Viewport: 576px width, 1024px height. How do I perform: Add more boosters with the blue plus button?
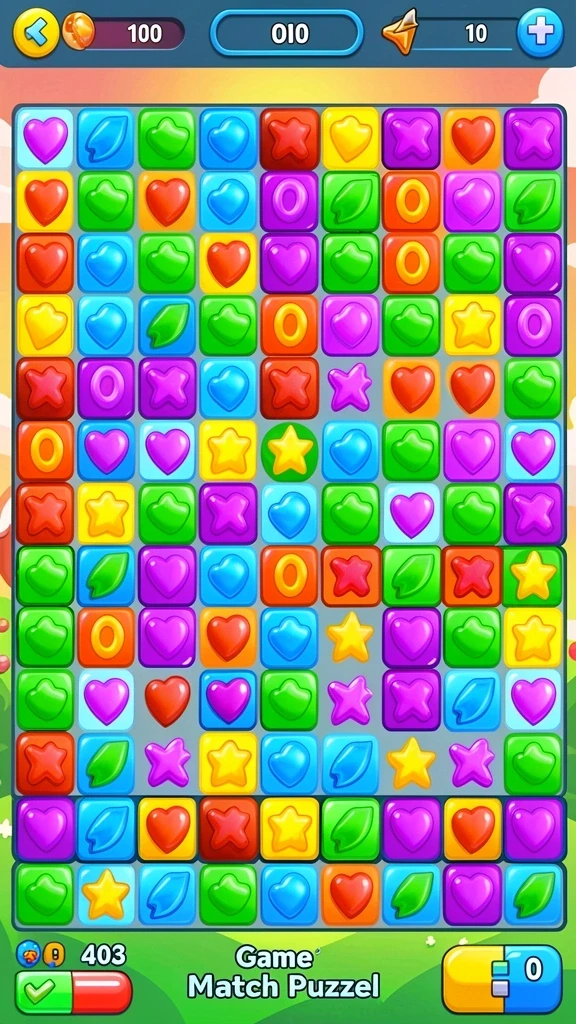pos(540,32)
